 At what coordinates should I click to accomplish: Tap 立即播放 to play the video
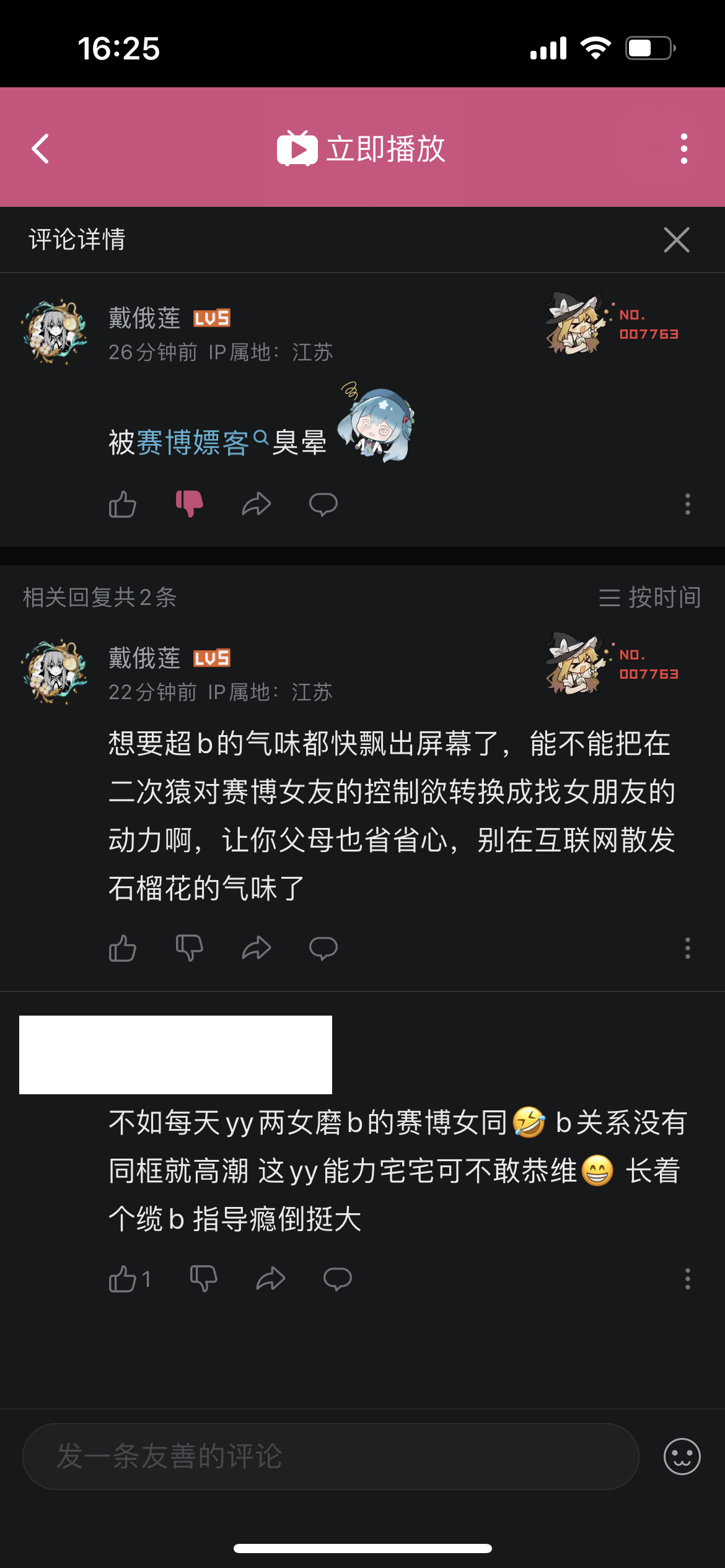coord(362,149)
